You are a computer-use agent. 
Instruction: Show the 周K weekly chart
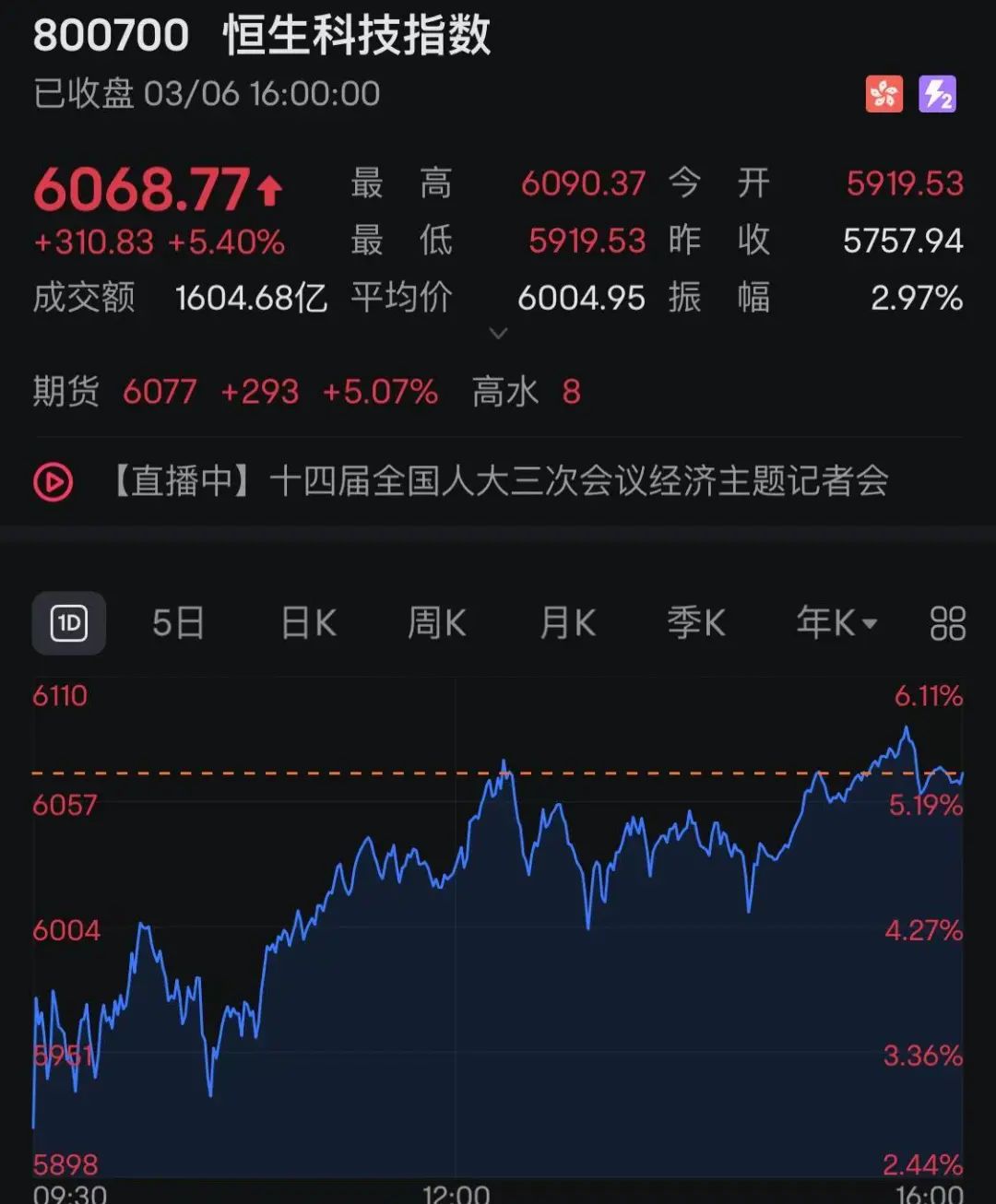tap(437, 624)
